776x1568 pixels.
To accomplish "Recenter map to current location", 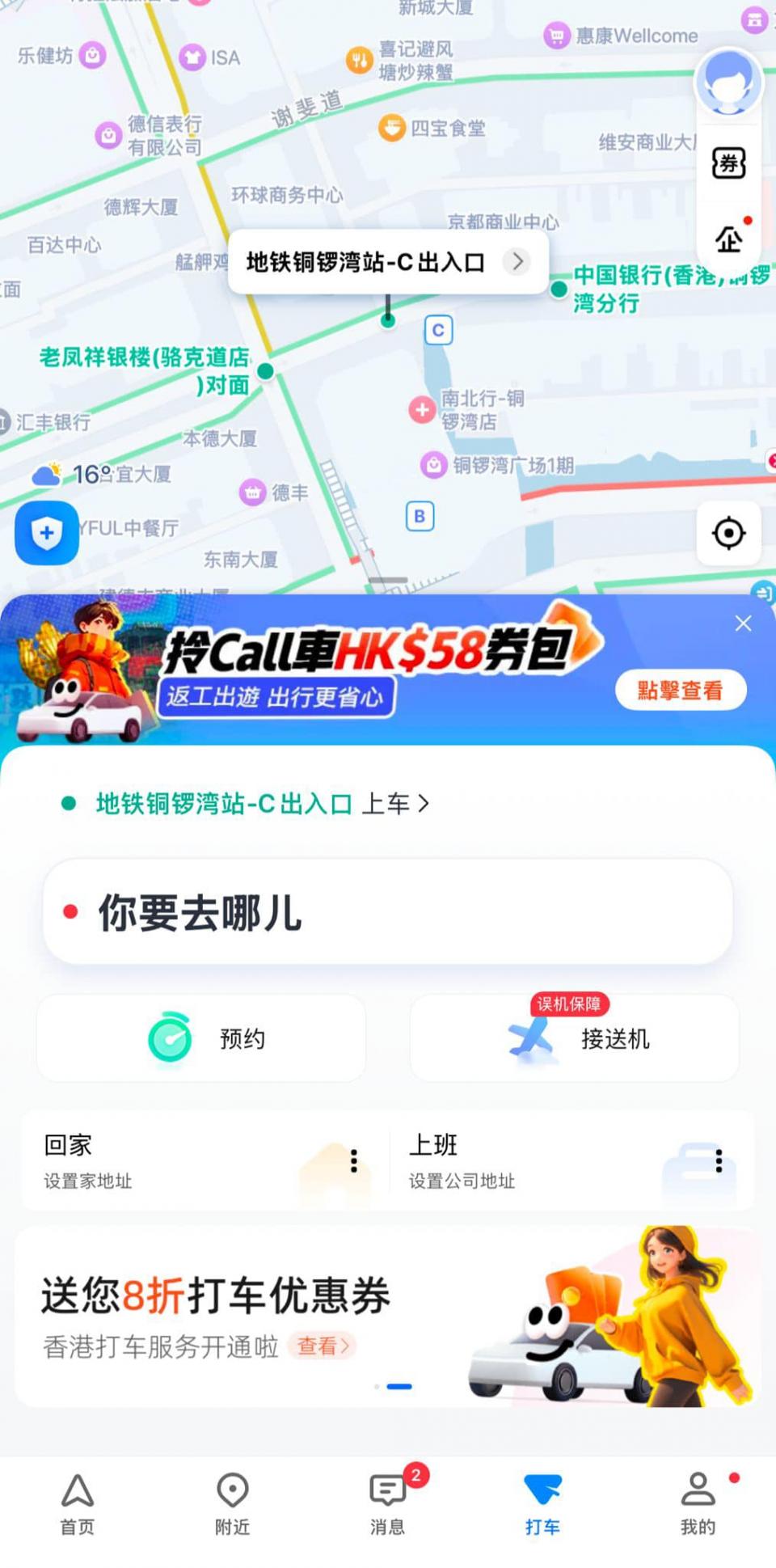I will 728,533.
